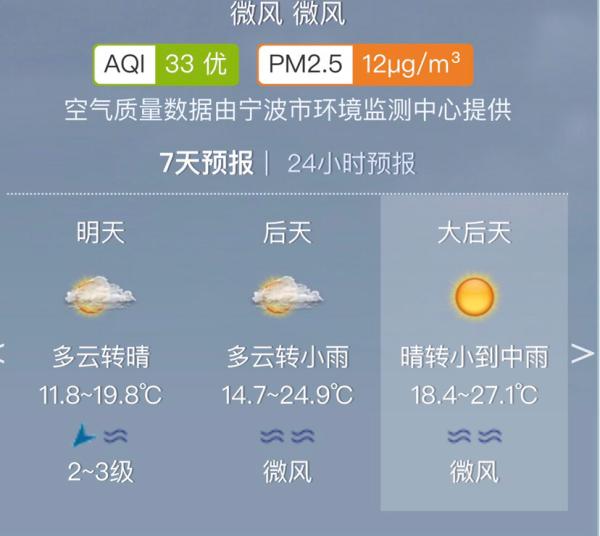Switch to the 7天预报 tab
Image resolution: width=600 pixels, height=536 pixels.
pos(207,163)
